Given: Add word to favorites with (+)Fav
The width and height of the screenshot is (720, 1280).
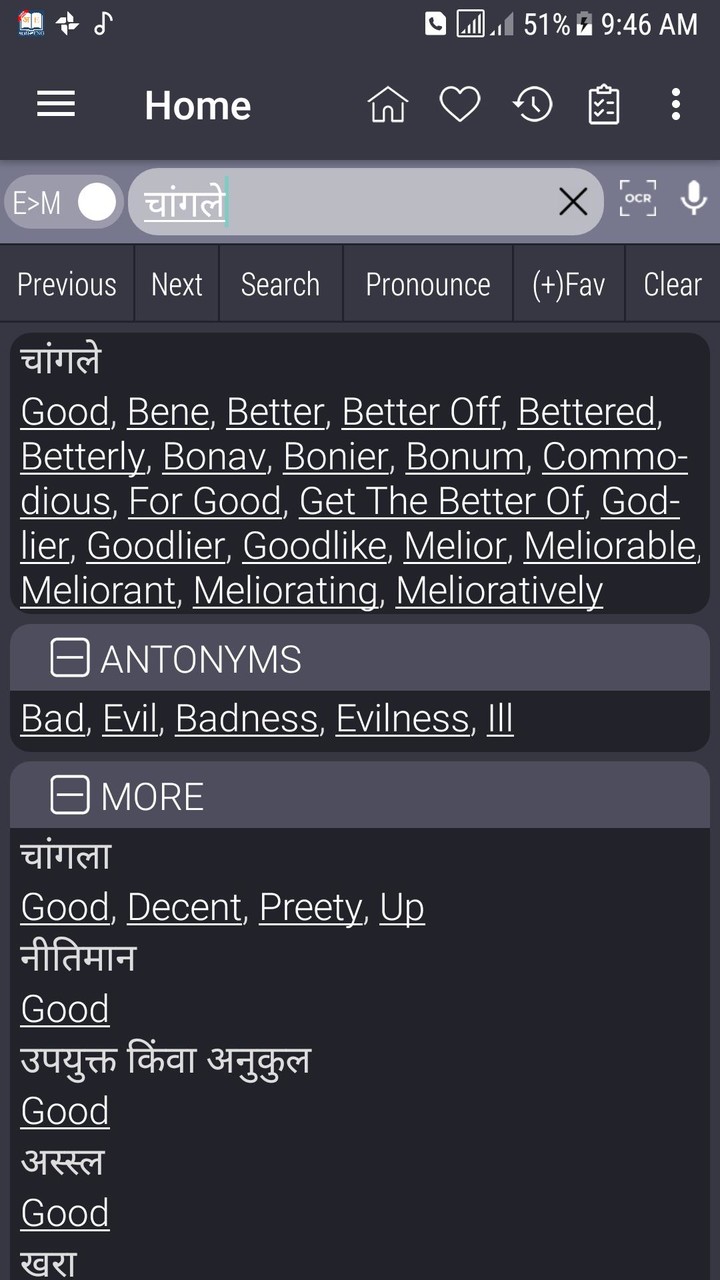Looking at the screenshot, I should (568, 284).
